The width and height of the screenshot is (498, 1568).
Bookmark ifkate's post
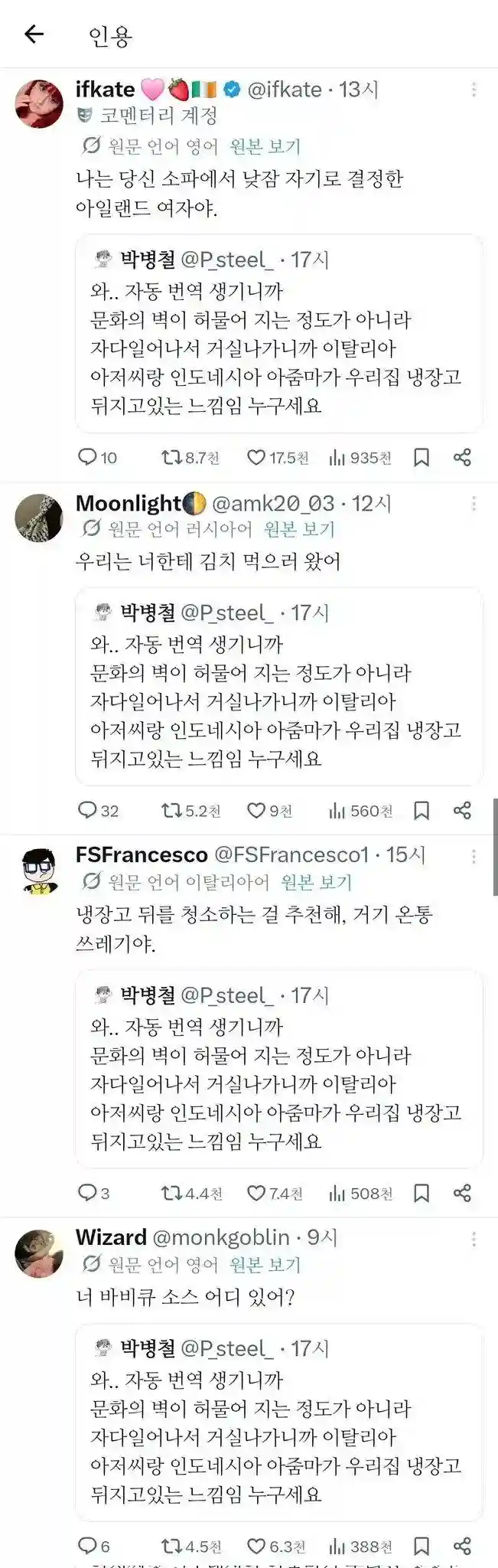pyautogui.click(x=421, y=458)
